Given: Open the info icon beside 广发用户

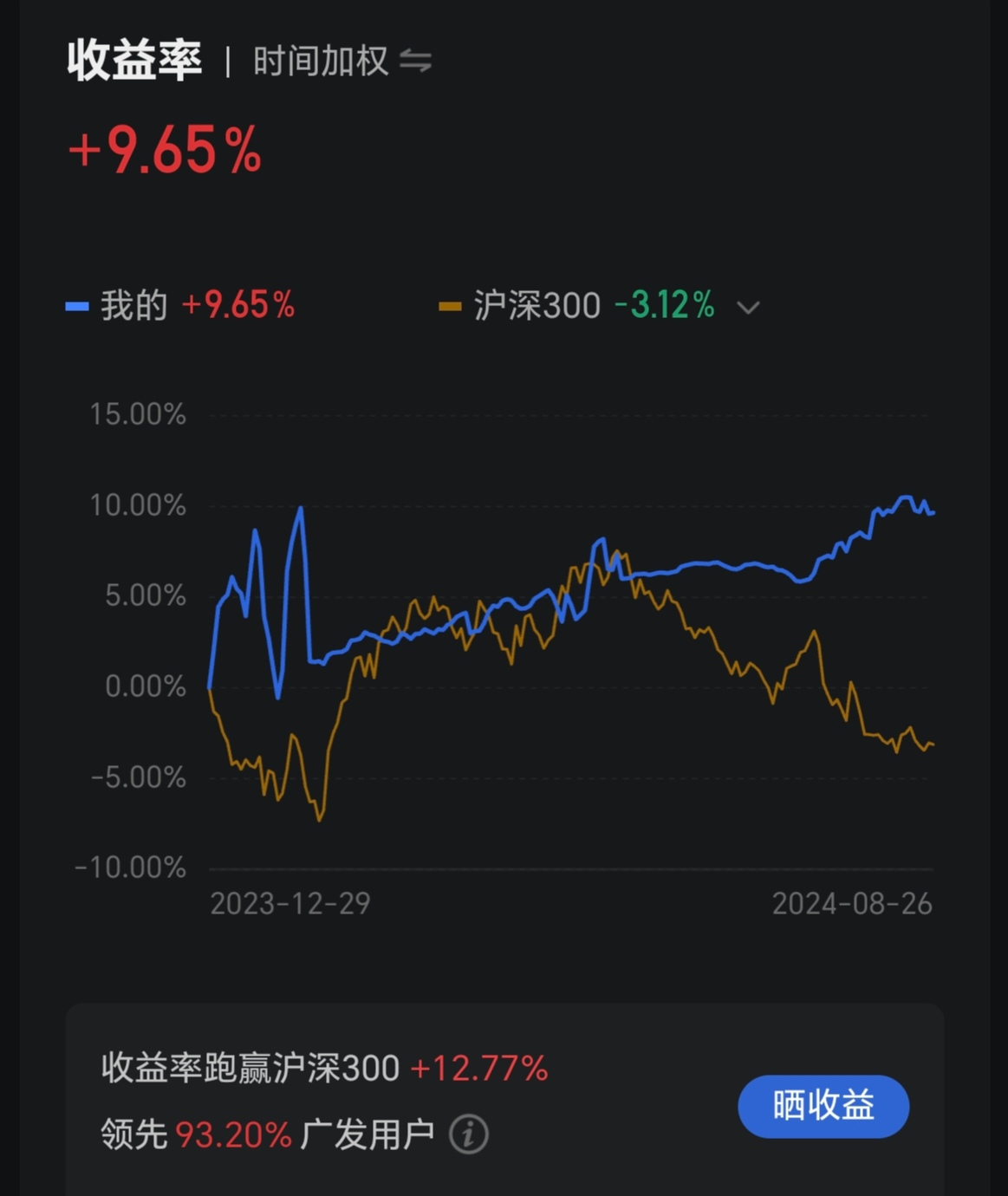Looking at the screenshot, I should 469,1134.
